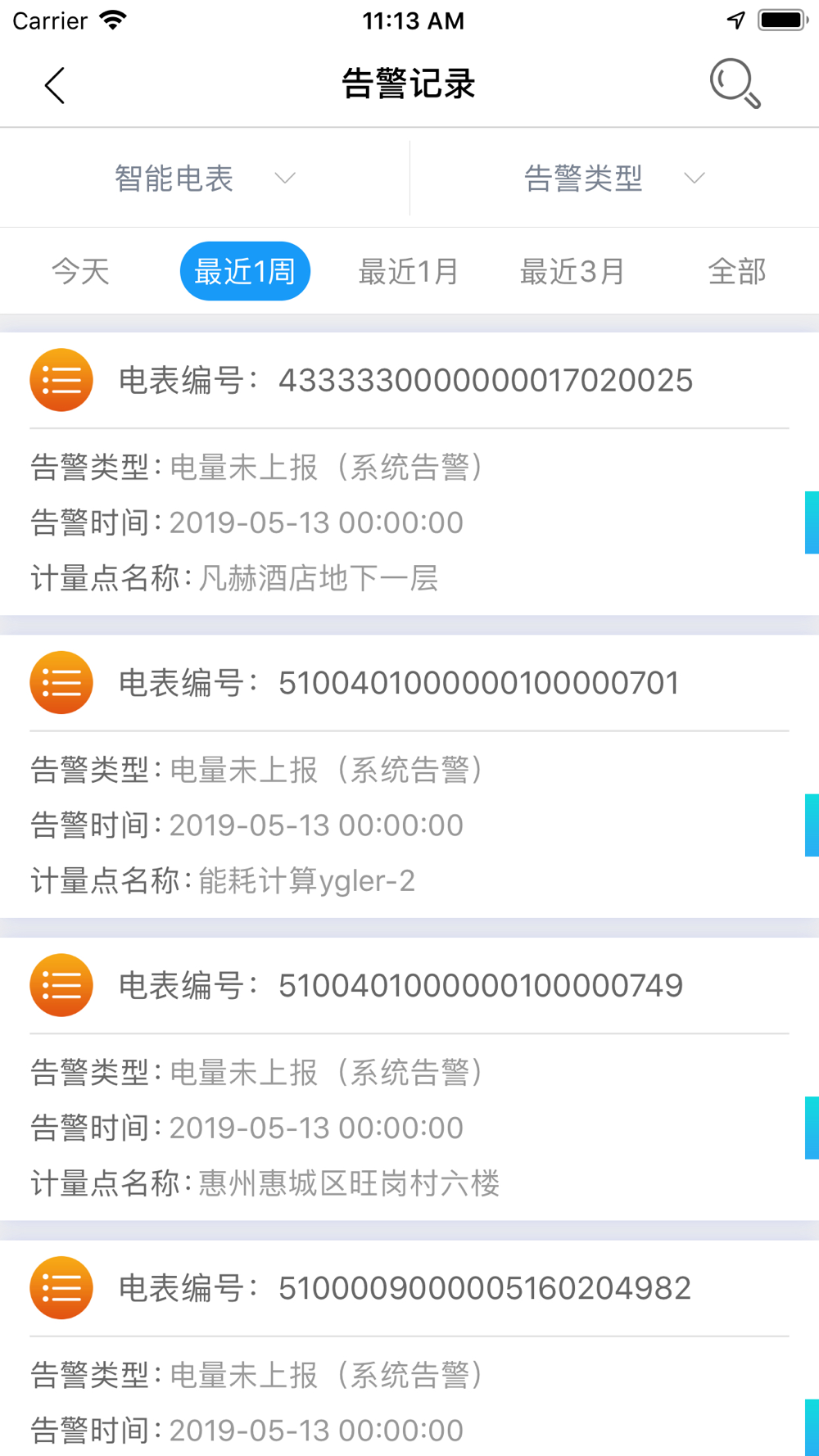Expand the 告警类型 dropdown
Image resolution: width=819 pixels, height=1456 pixels.
614,178
